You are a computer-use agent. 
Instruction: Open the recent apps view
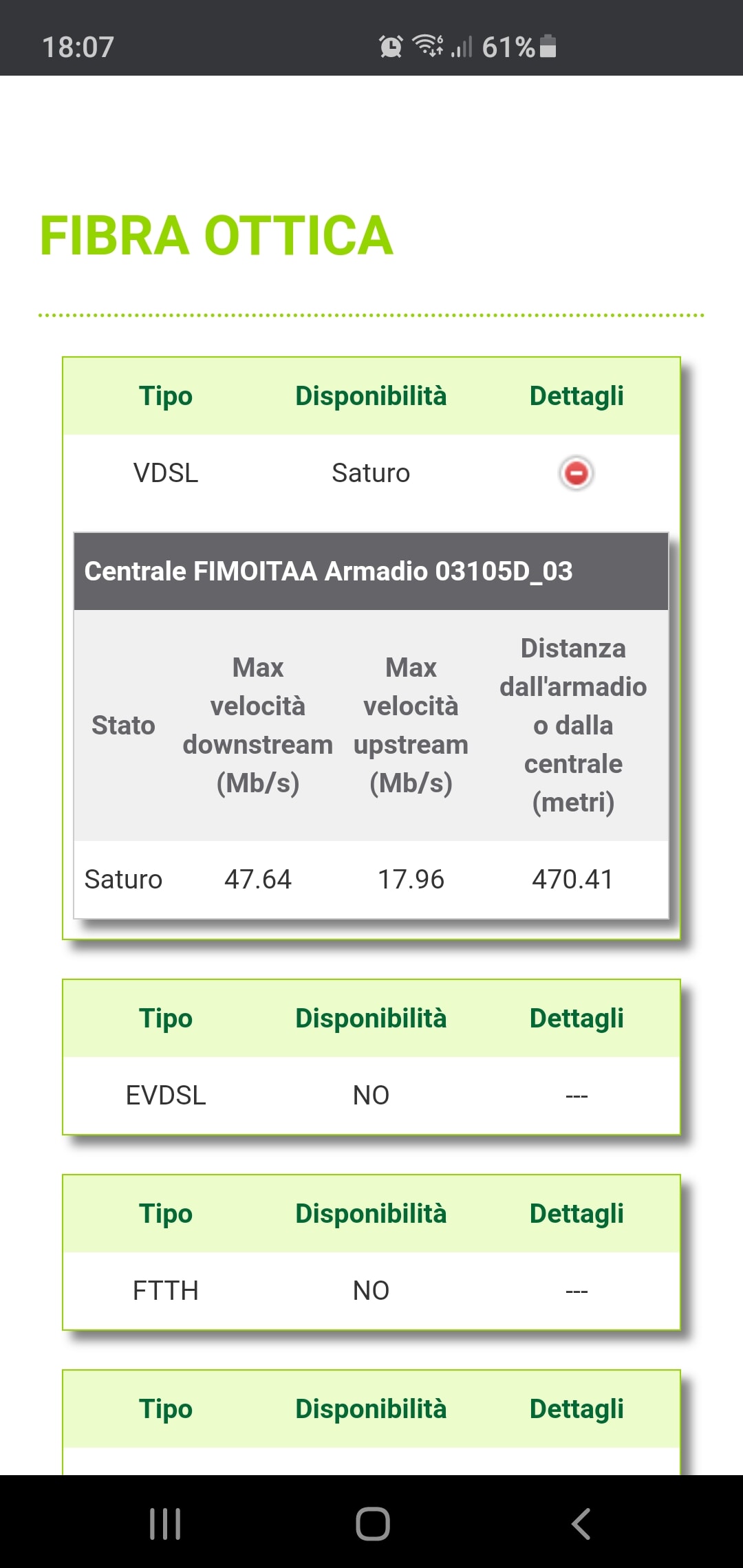point(165,1523)
